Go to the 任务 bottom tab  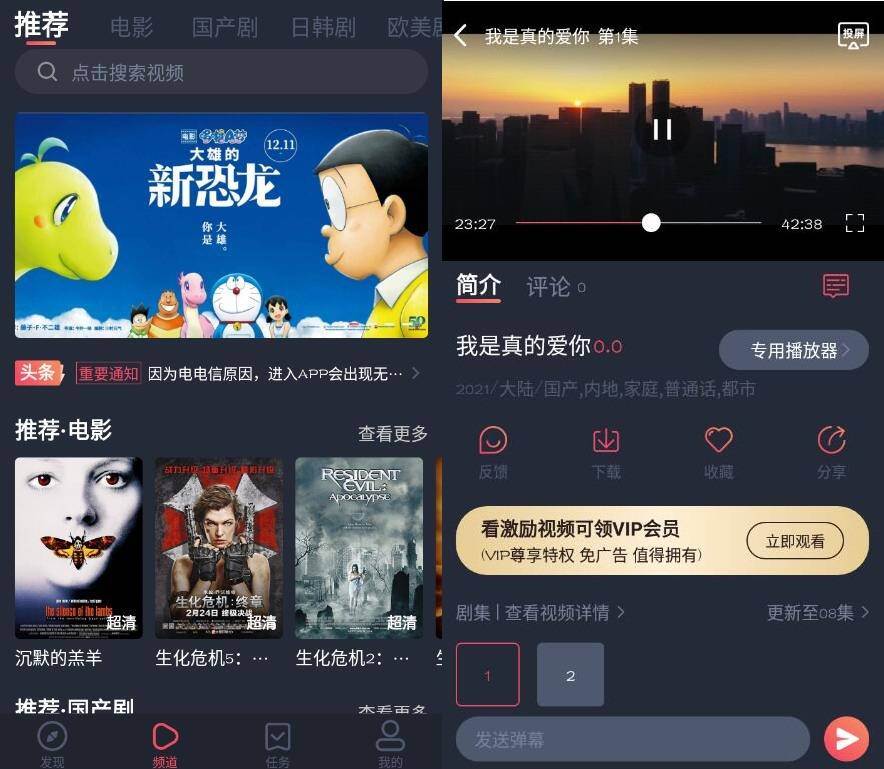[x=278, y=745]
